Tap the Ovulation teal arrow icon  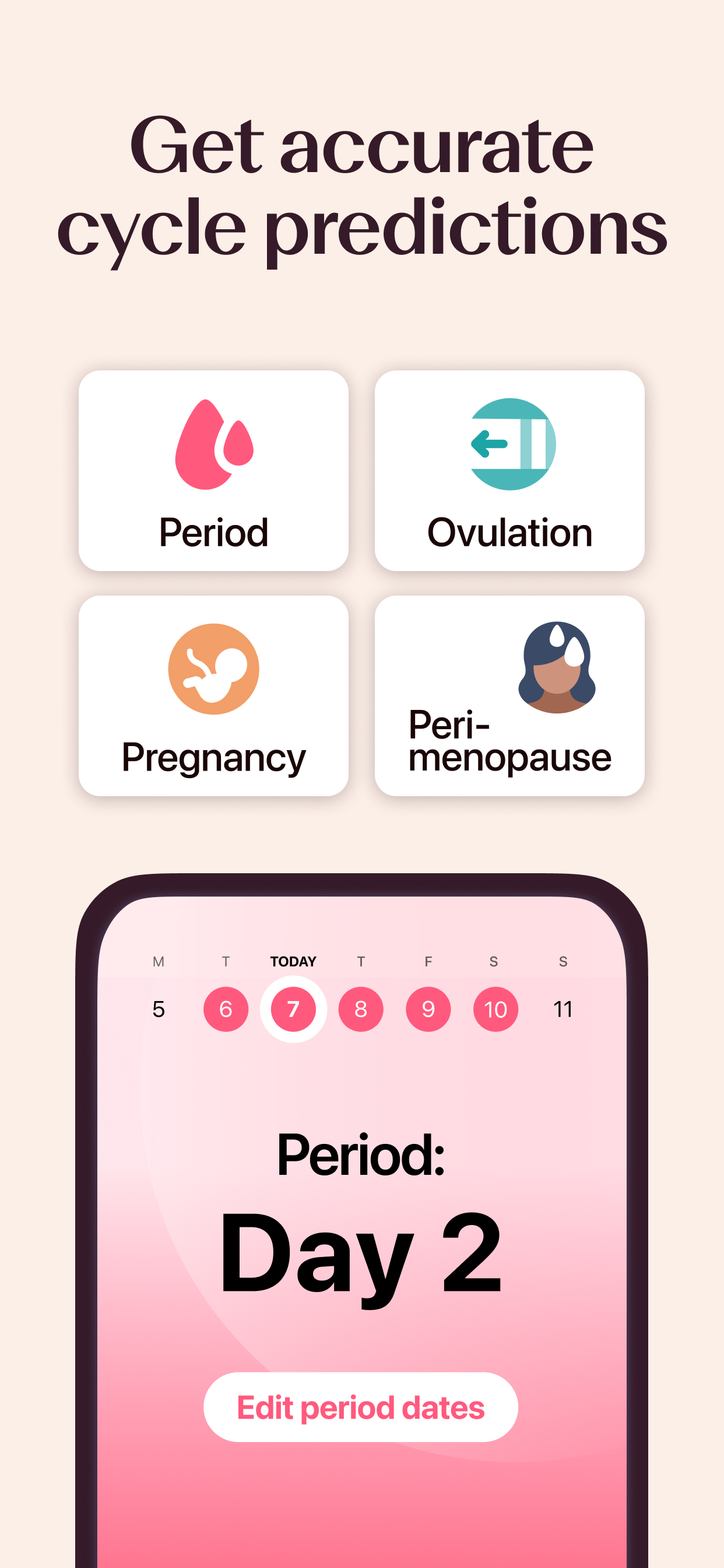coord(513,443)
